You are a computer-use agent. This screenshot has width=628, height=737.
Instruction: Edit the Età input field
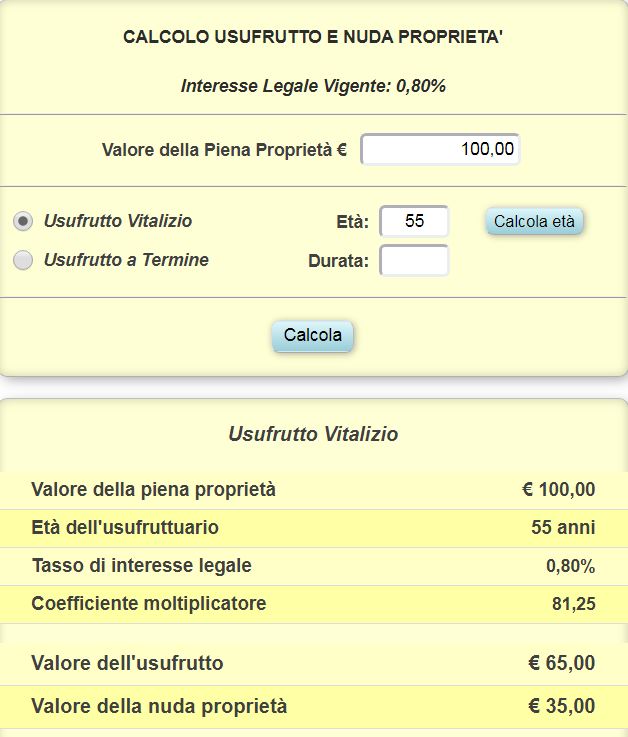pos(414,221)
